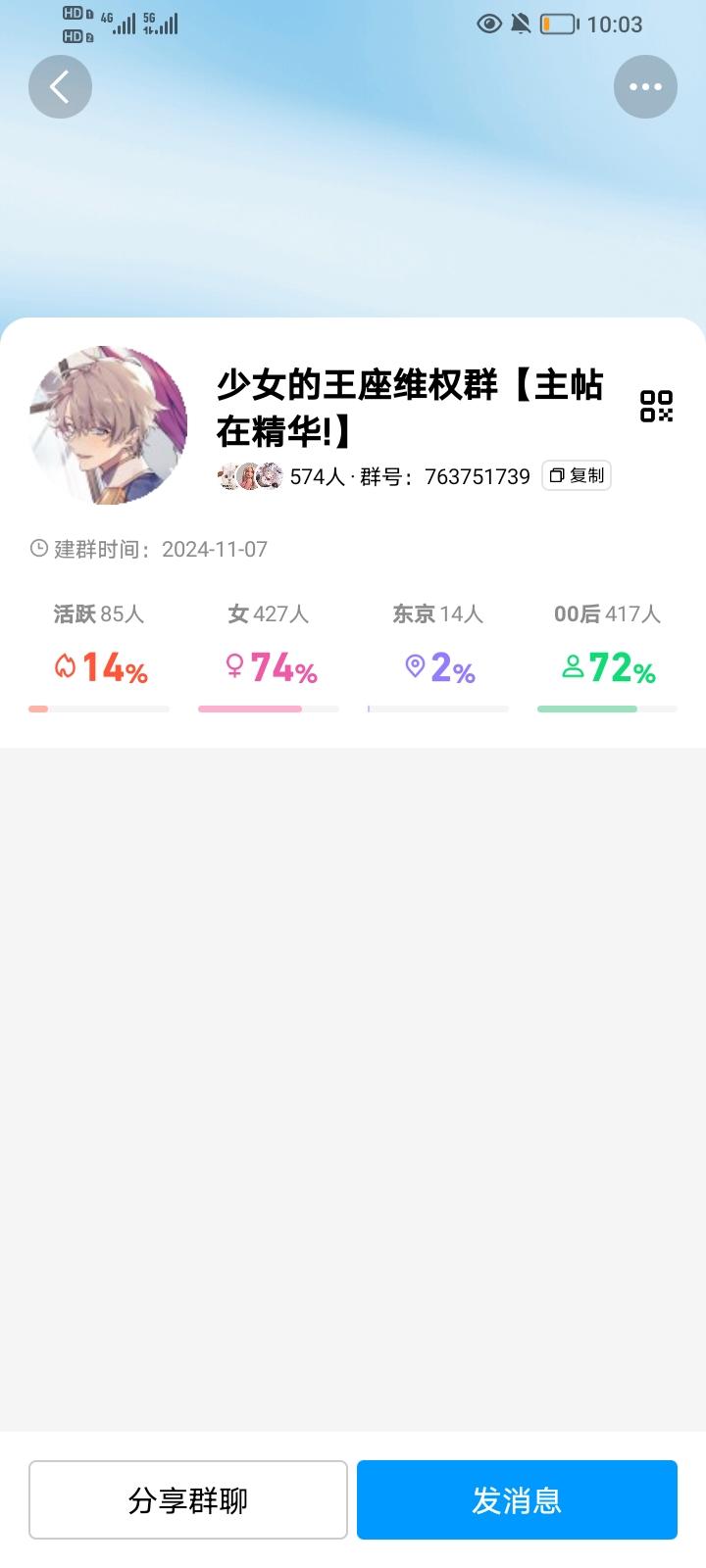Image resolution: width=706 pixels, height=1568 pixels.
Task: Open details for 活跃 85人 statistic
Action: (x=98, y=614)
